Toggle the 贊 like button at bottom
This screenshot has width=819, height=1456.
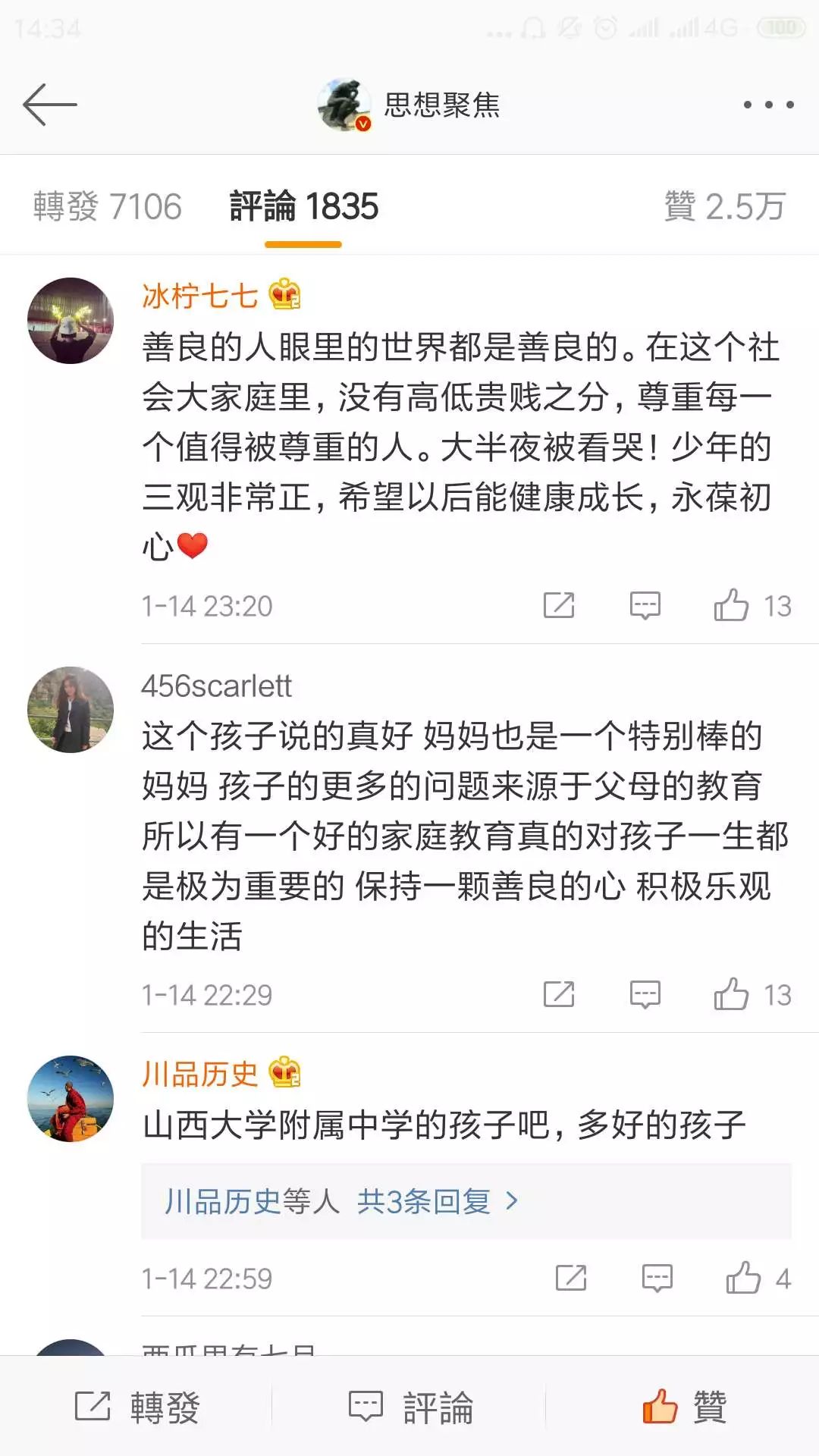tap(683, 1407)
